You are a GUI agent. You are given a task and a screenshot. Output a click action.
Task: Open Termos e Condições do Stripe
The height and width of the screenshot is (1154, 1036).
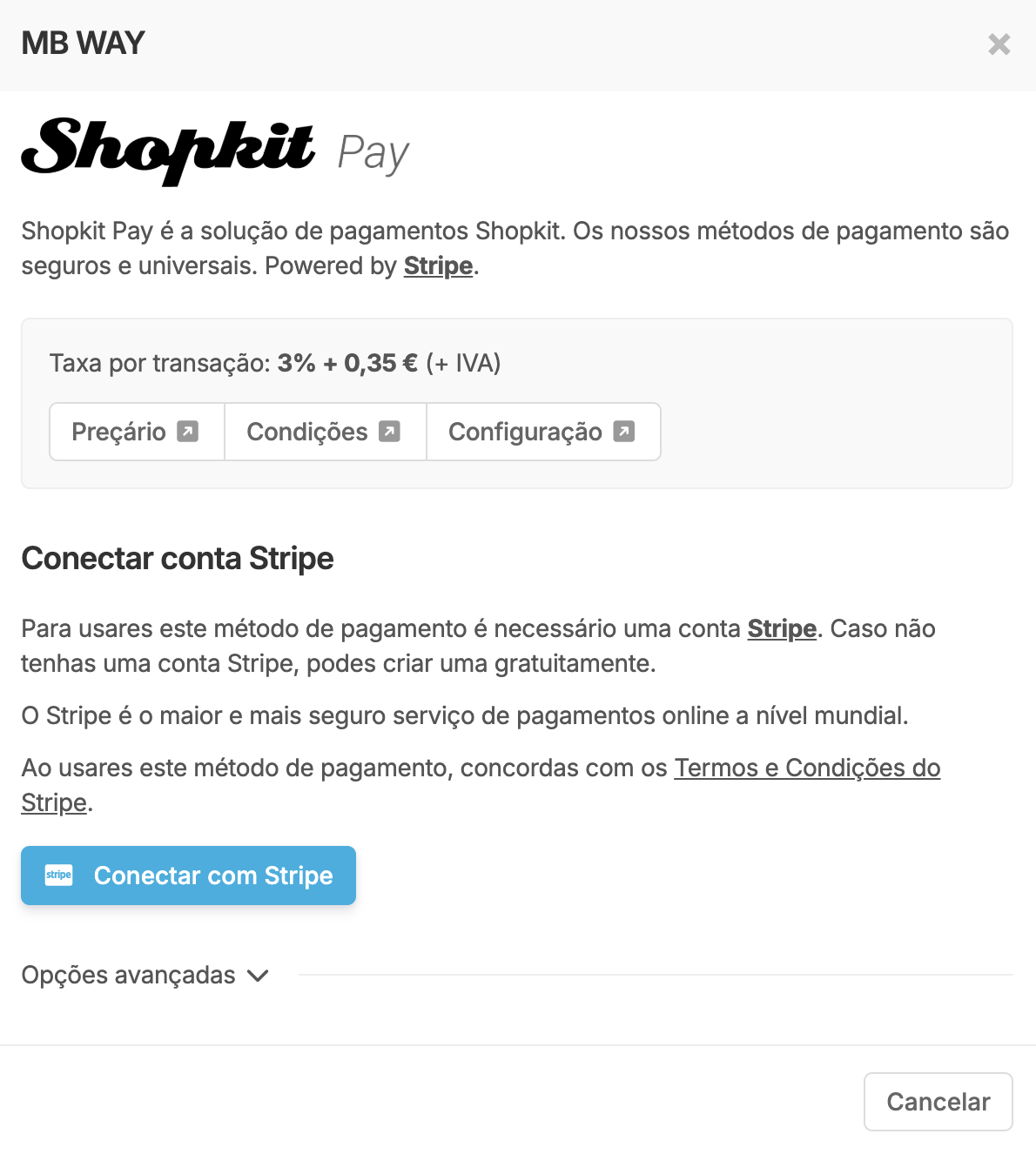click(x=806, y=768)
